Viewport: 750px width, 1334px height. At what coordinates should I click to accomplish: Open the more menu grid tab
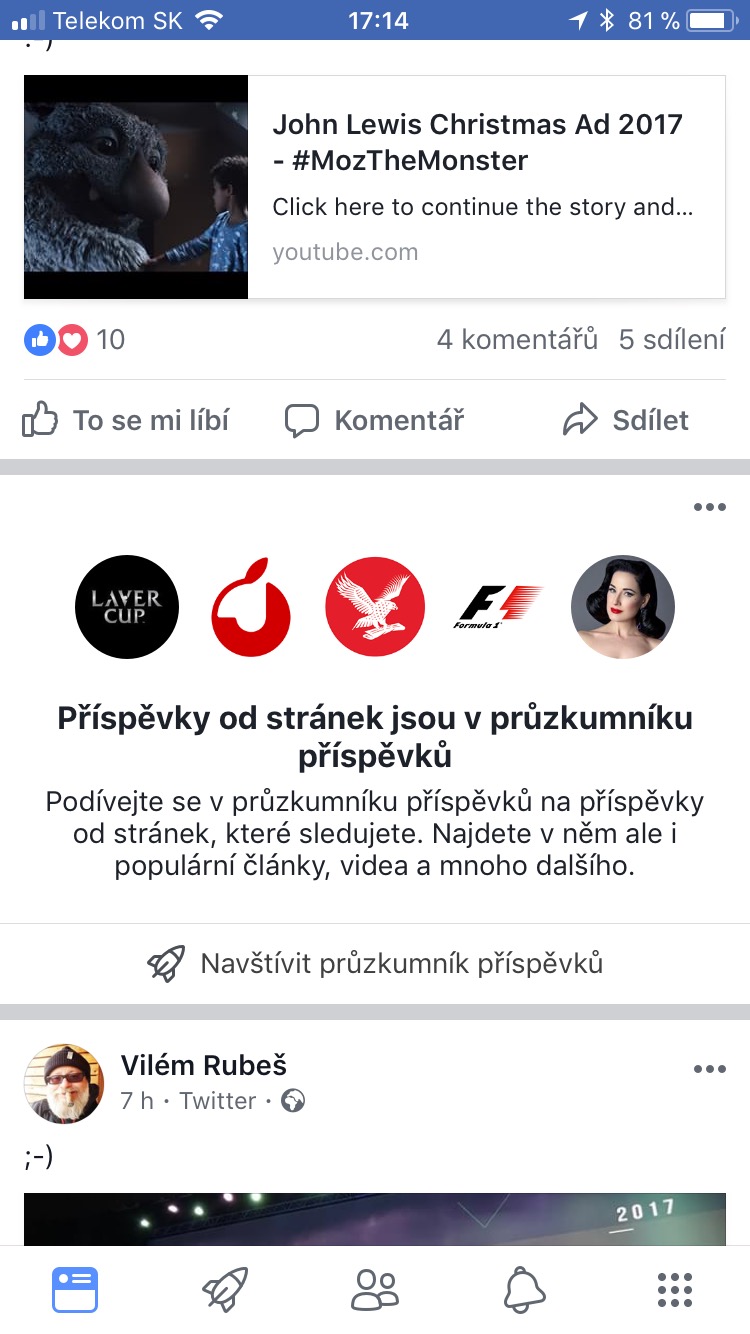675,1290
